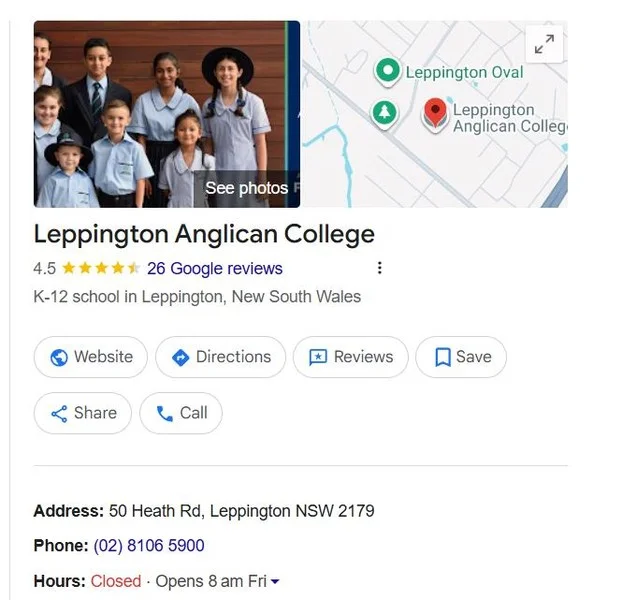Screen dimensions: 622x600
Task: Open the Leppington Anglican College map pin
Action: (435, 112)
